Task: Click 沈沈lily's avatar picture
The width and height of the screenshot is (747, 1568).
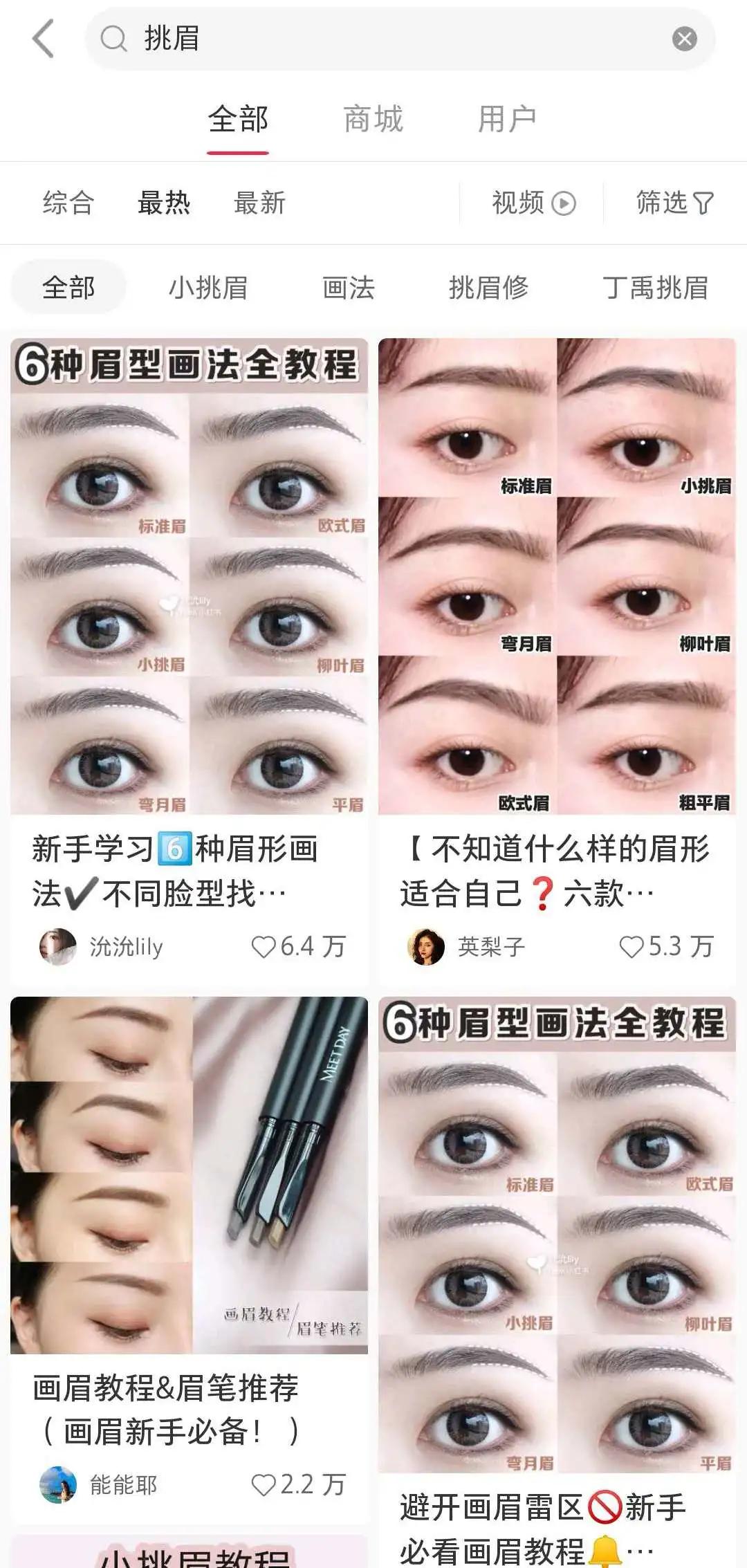Action: [x=59, y=946]
